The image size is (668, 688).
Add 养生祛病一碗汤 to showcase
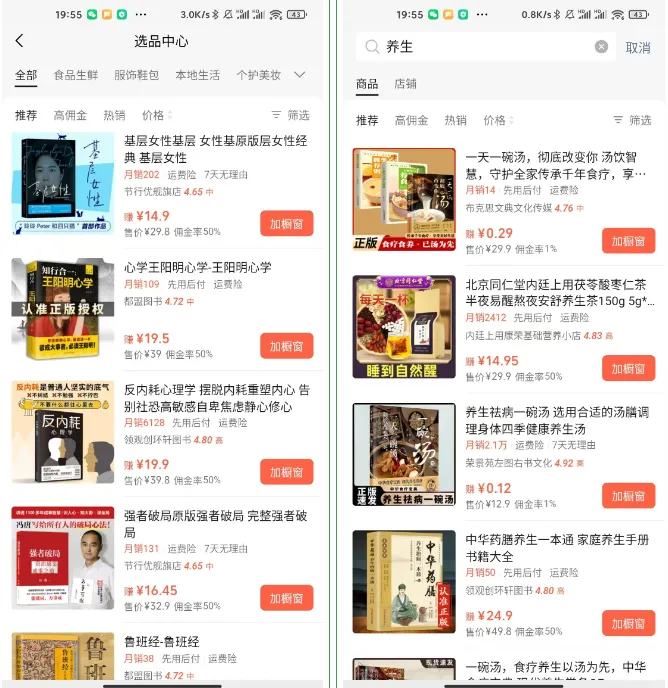(628, 495)
